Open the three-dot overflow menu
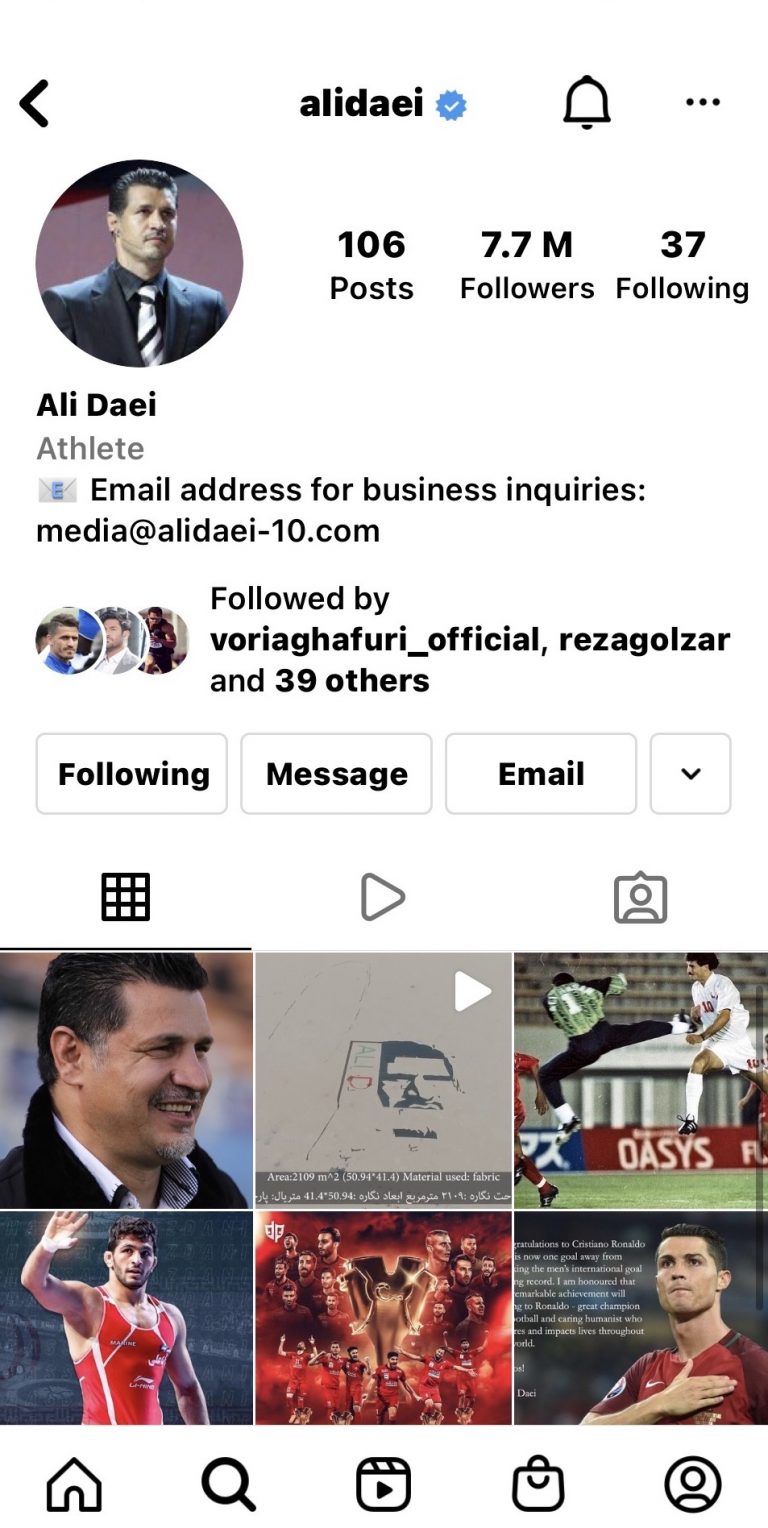This screenshot has height=1528, width=768. pyautogui.click(x=702, y=103)
